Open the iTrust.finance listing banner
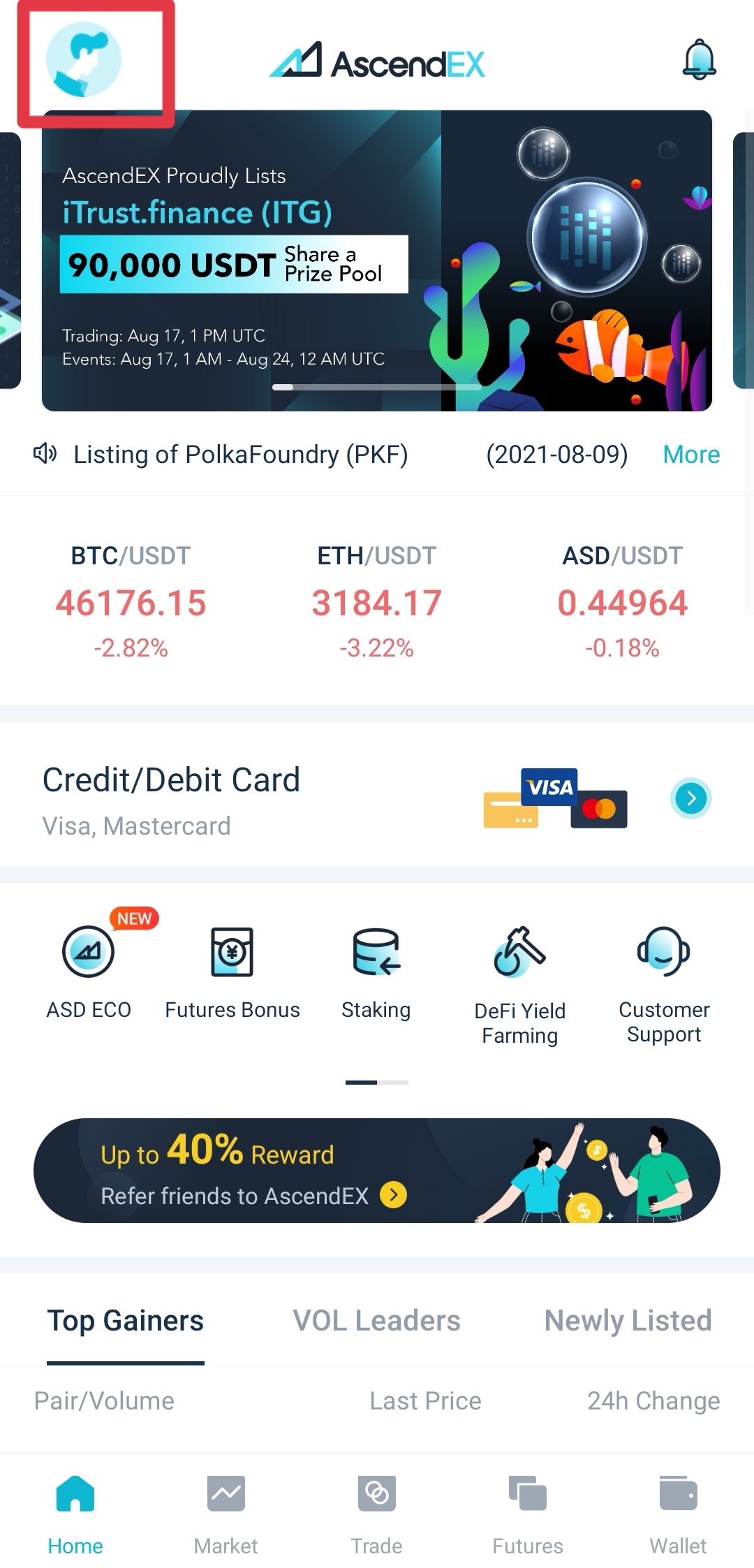The width and height of the screenshot is (754, 1568). click(x=377, y=260)
